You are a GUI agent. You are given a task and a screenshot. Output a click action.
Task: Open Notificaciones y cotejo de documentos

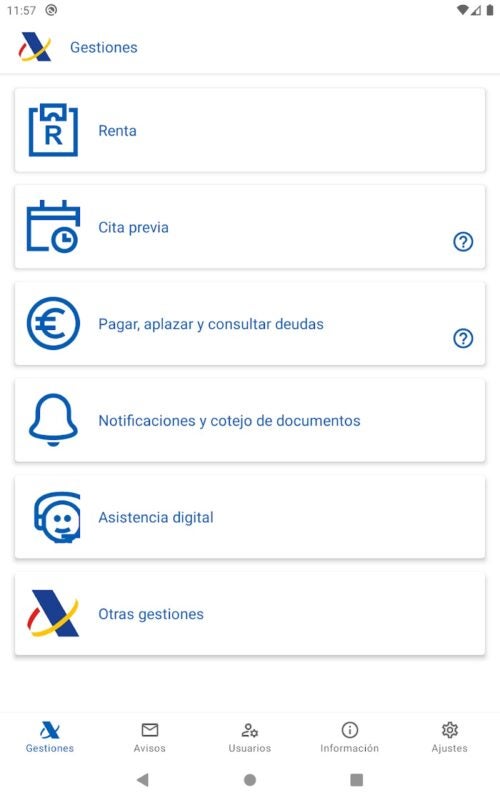tap(249, 420)
